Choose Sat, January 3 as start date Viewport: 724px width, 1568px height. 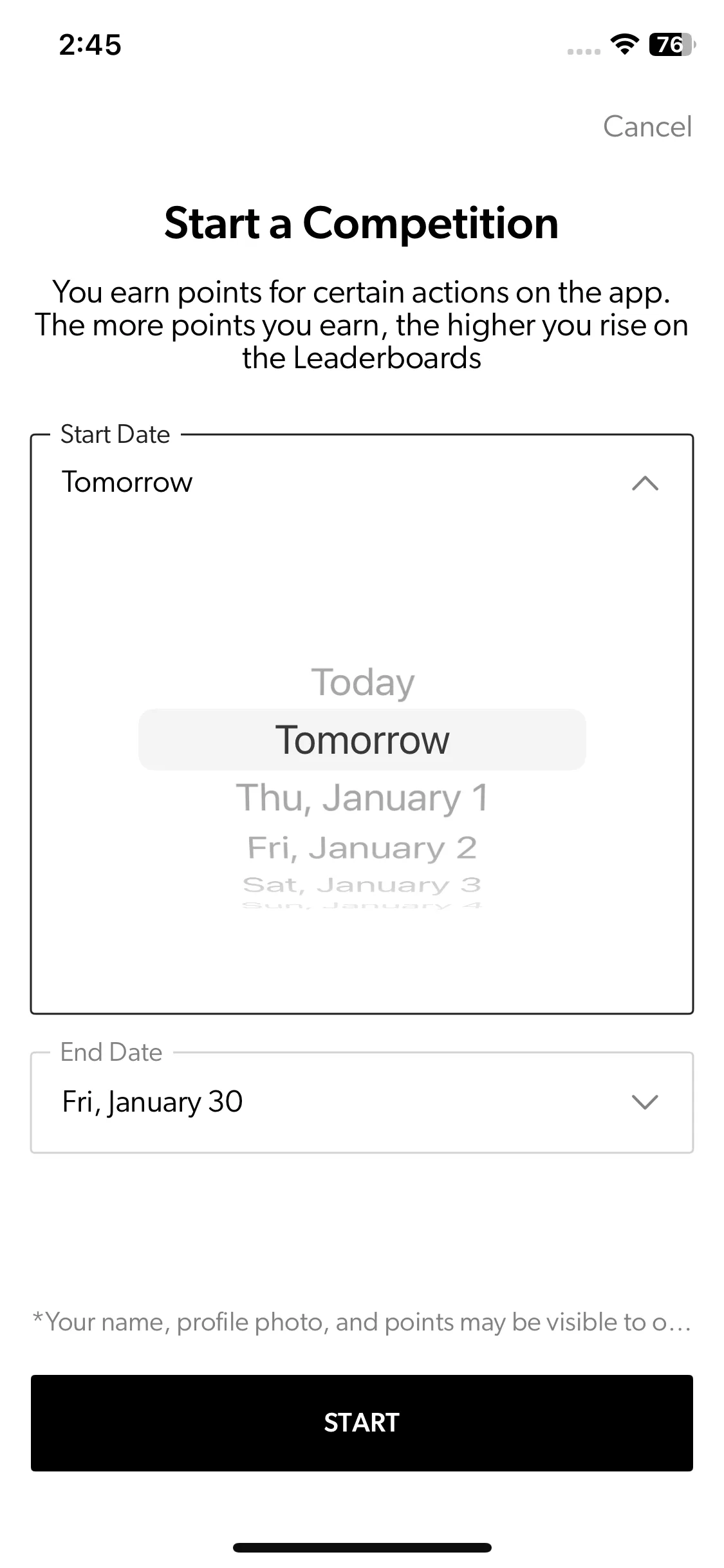[x=362, y=884]
